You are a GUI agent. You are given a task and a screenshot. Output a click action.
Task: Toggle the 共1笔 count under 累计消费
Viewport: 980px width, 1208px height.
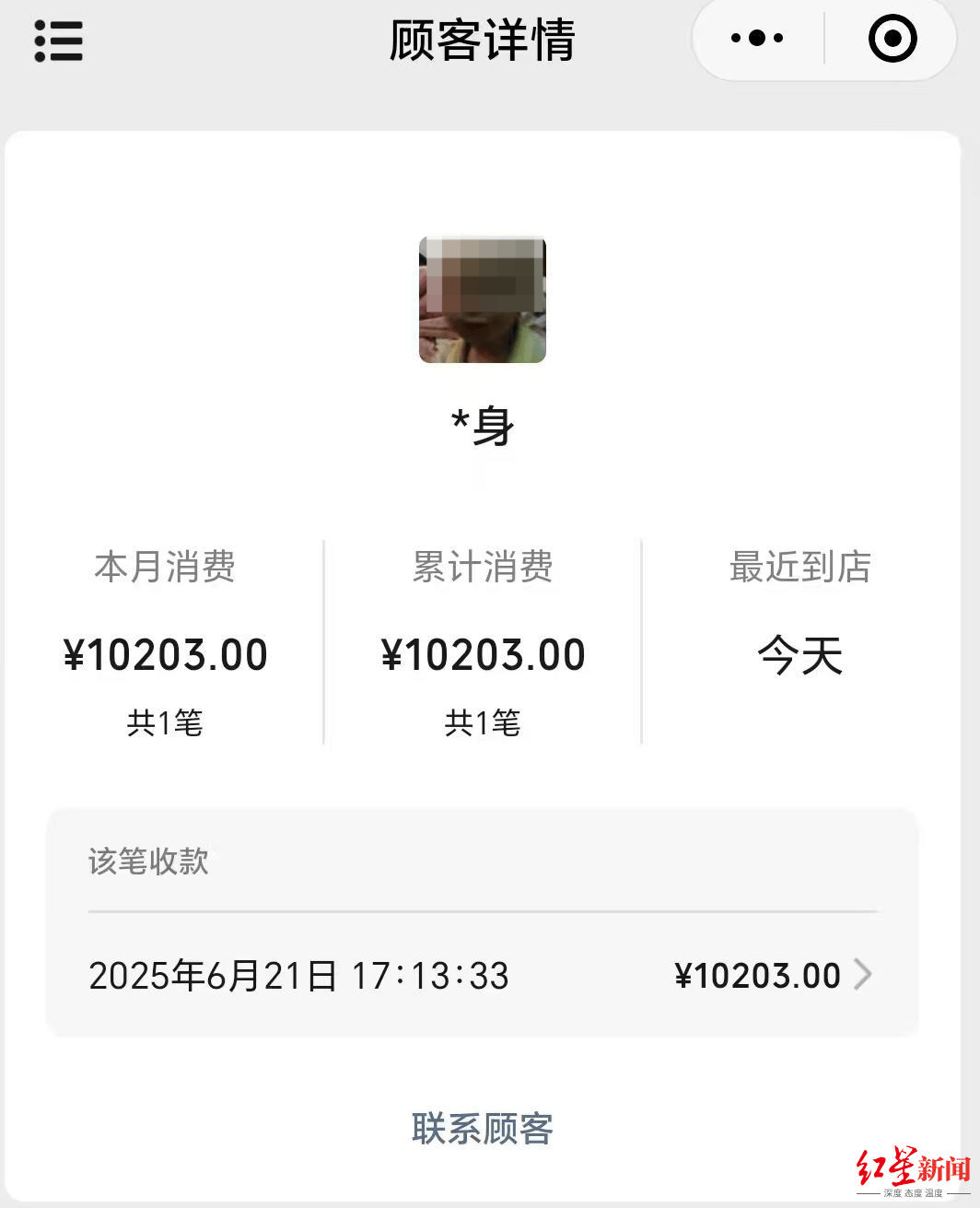click(483, 723)
